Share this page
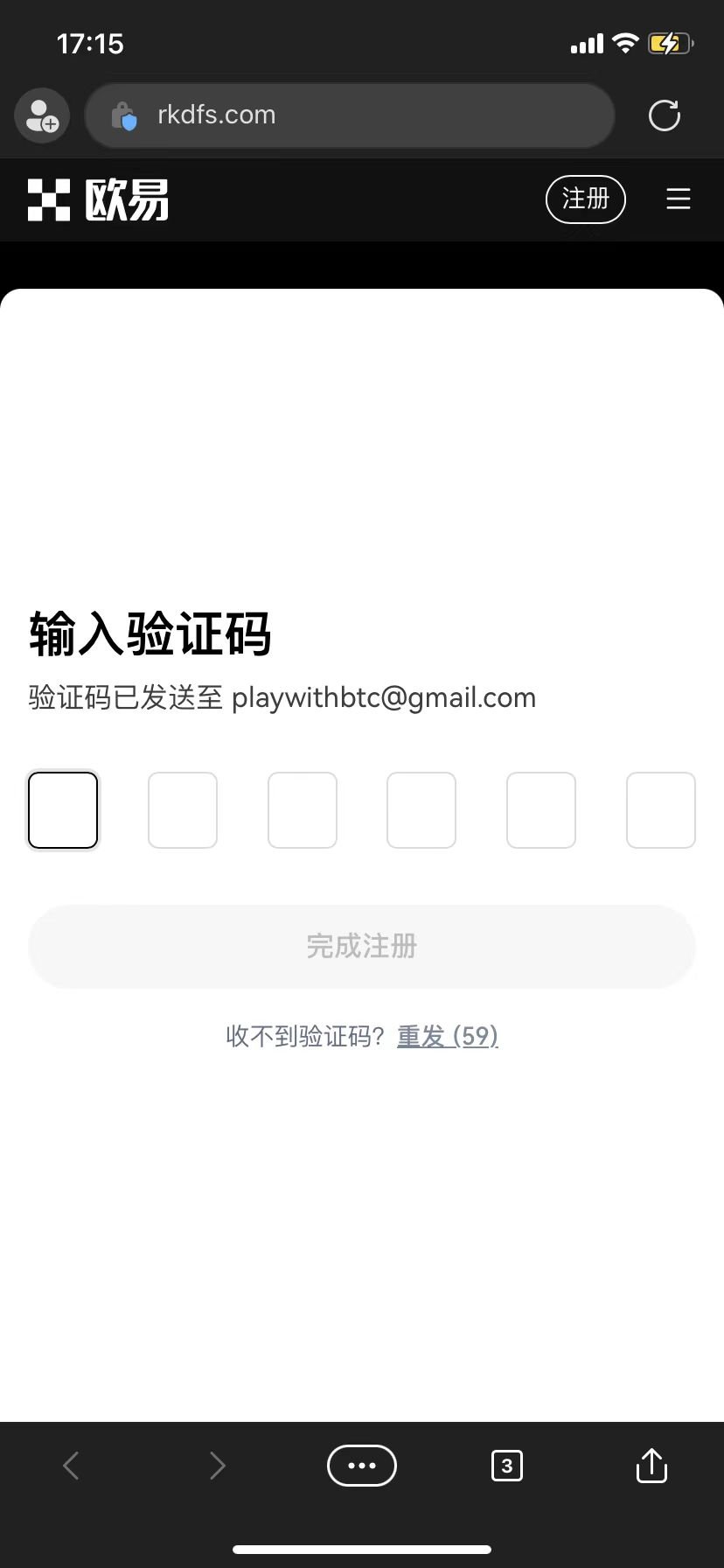 (651, 1465)
